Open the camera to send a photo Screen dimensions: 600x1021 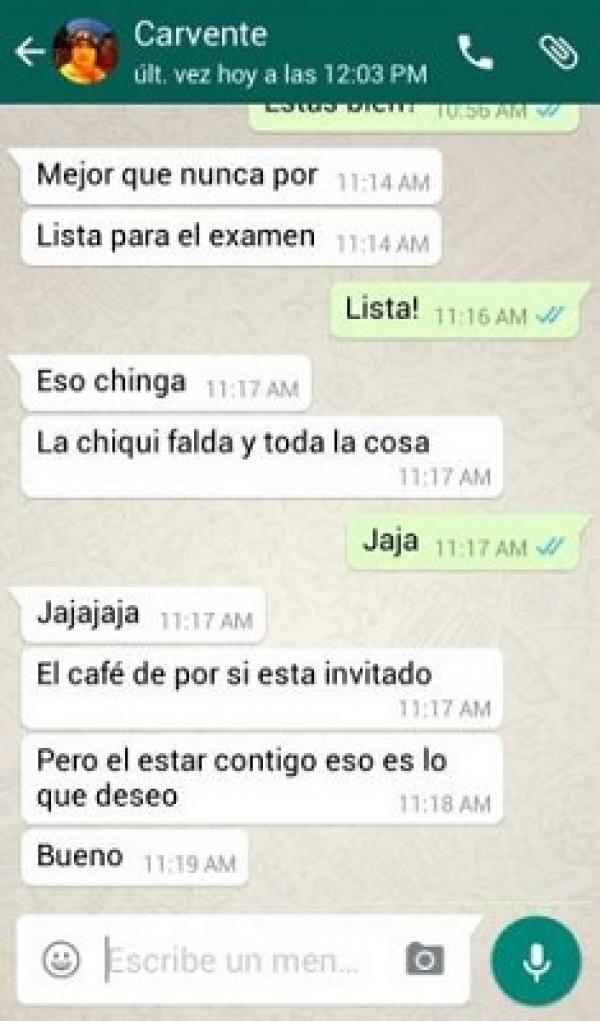point(424,960)
